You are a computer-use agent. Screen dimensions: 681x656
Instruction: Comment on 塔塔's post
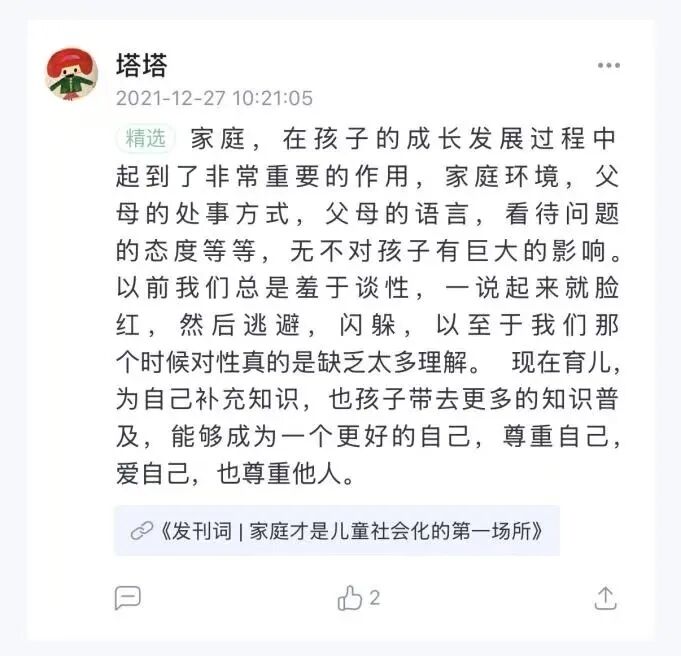[128, 598]
